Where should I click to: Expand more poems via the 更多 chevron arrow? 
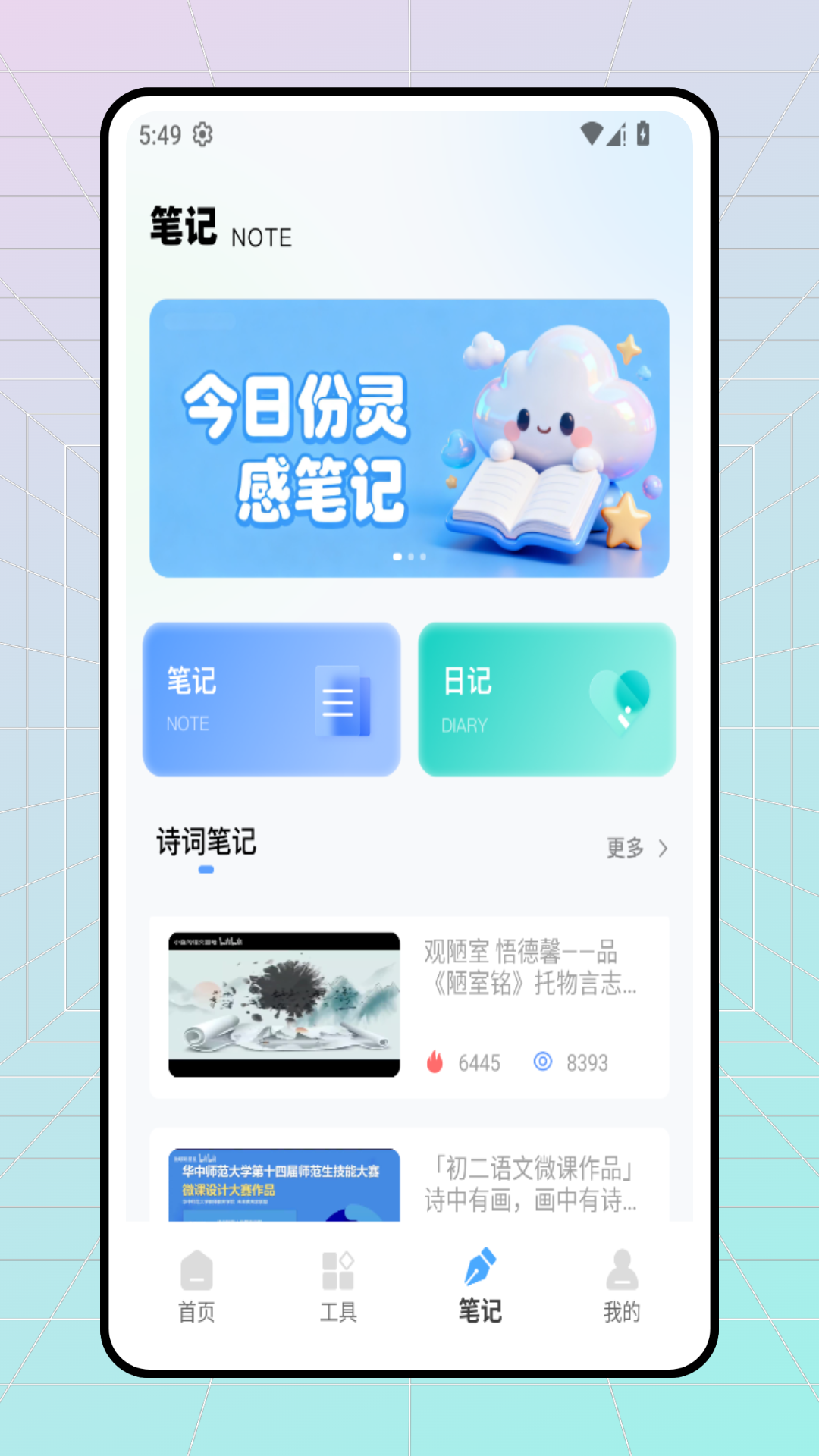pyautogui.click(x=663, y=849)
